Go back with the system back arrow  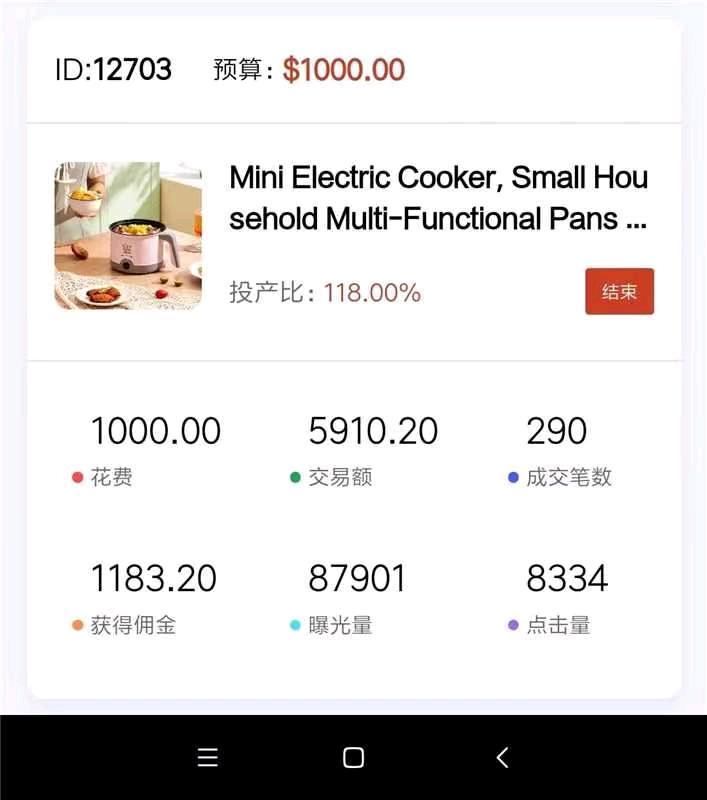pos(502,757)
